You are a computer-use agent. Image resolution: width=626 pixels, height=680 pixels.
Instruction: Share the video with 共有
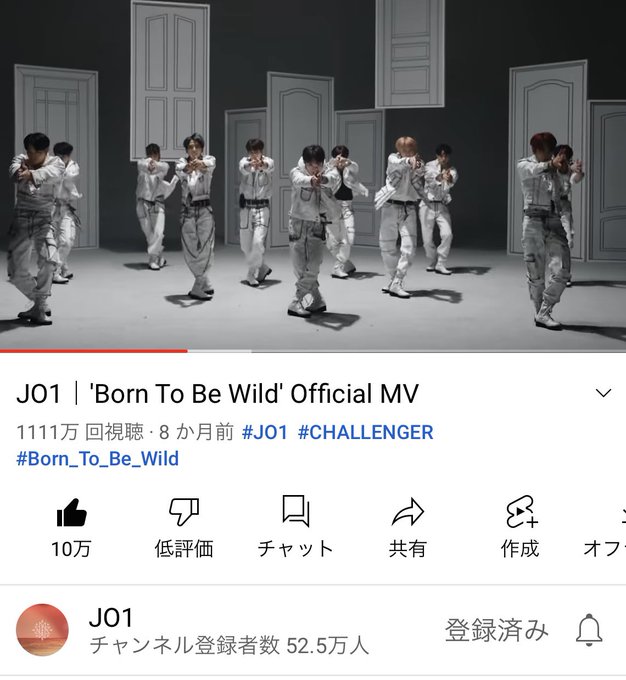407,527
